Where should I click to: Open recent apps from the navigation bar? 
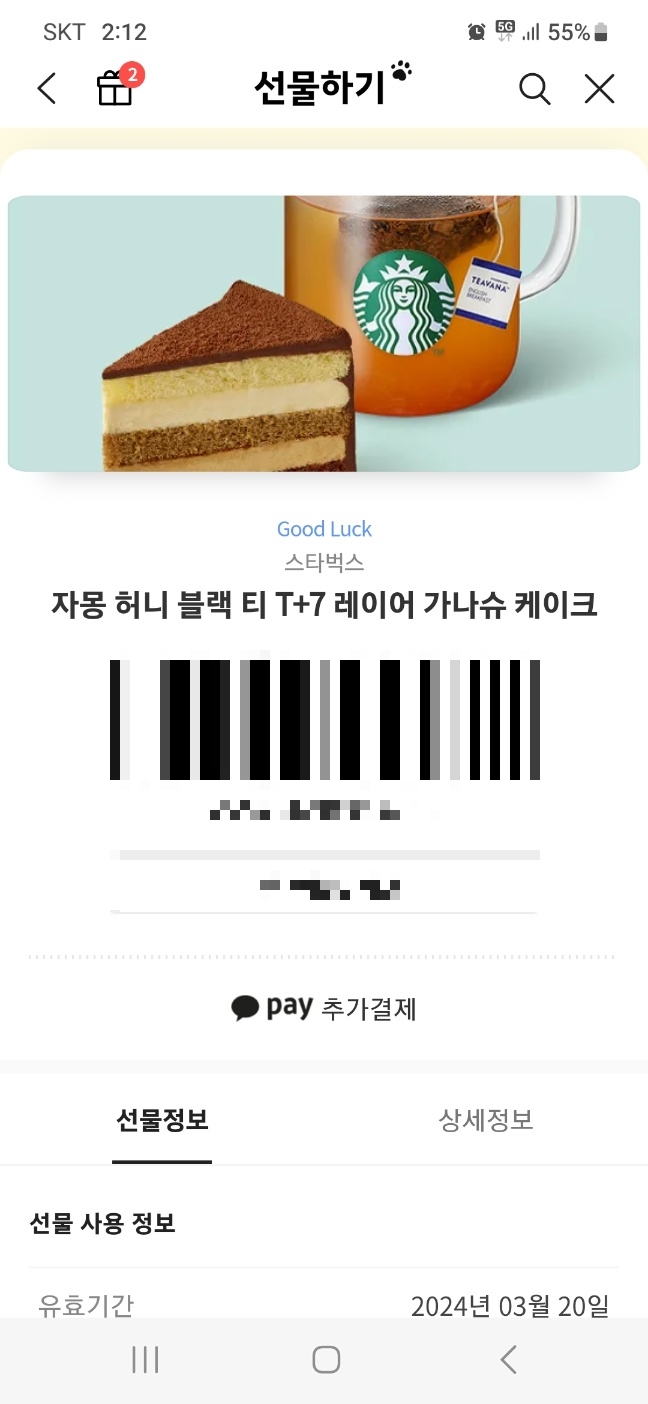[x=146, y=1359]
